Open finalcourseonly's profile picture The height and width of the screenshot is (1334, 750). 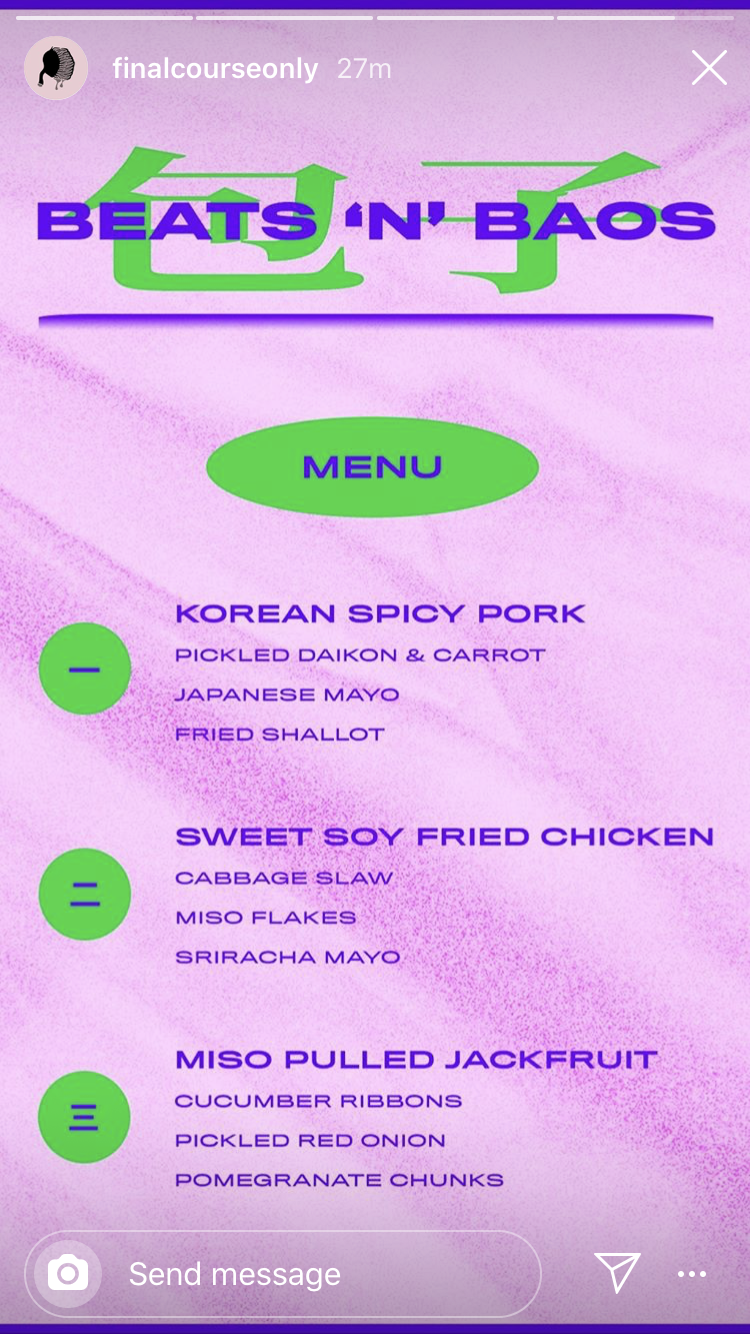[x=56, y=68]
